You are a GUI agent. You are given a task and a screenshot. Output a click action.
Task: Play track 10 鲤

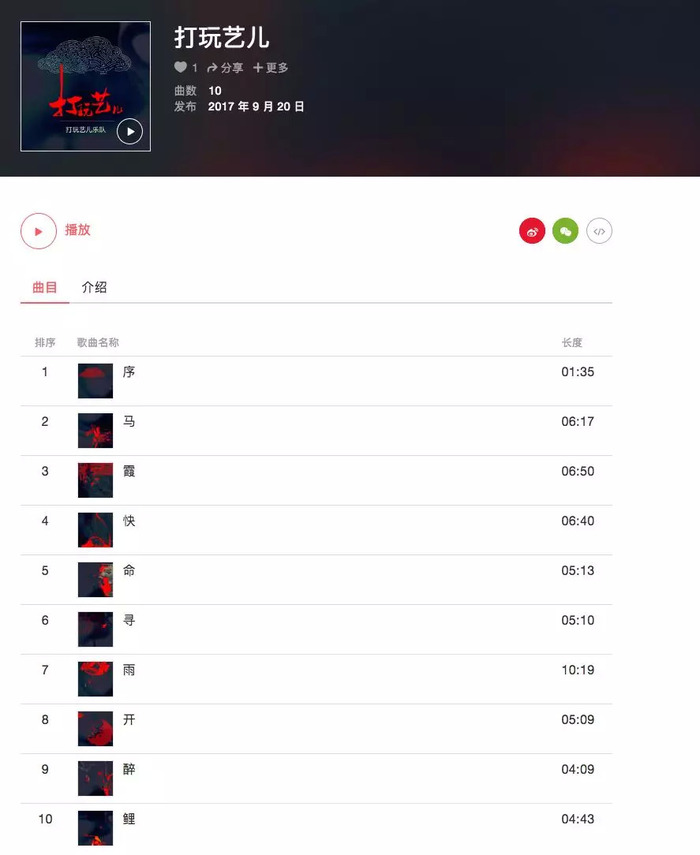point(129,819)
